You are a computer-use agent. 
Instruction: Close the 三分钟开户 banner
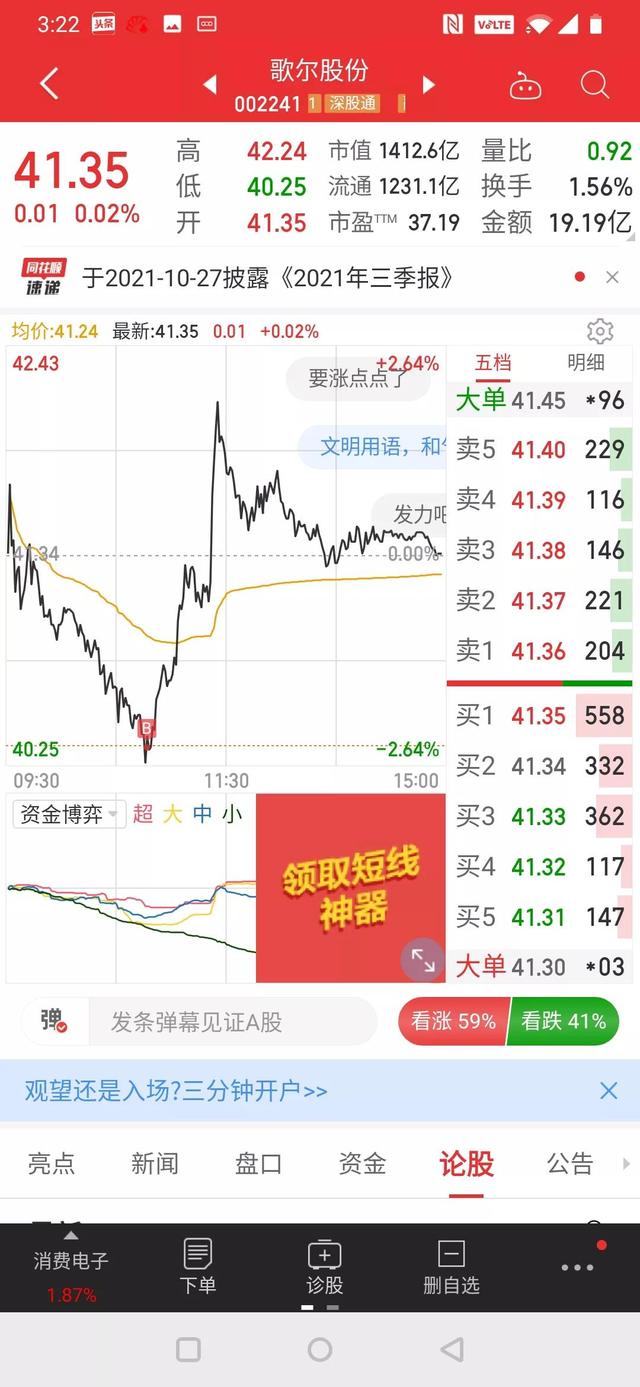pyautogui.click(x=608, y=1090)
